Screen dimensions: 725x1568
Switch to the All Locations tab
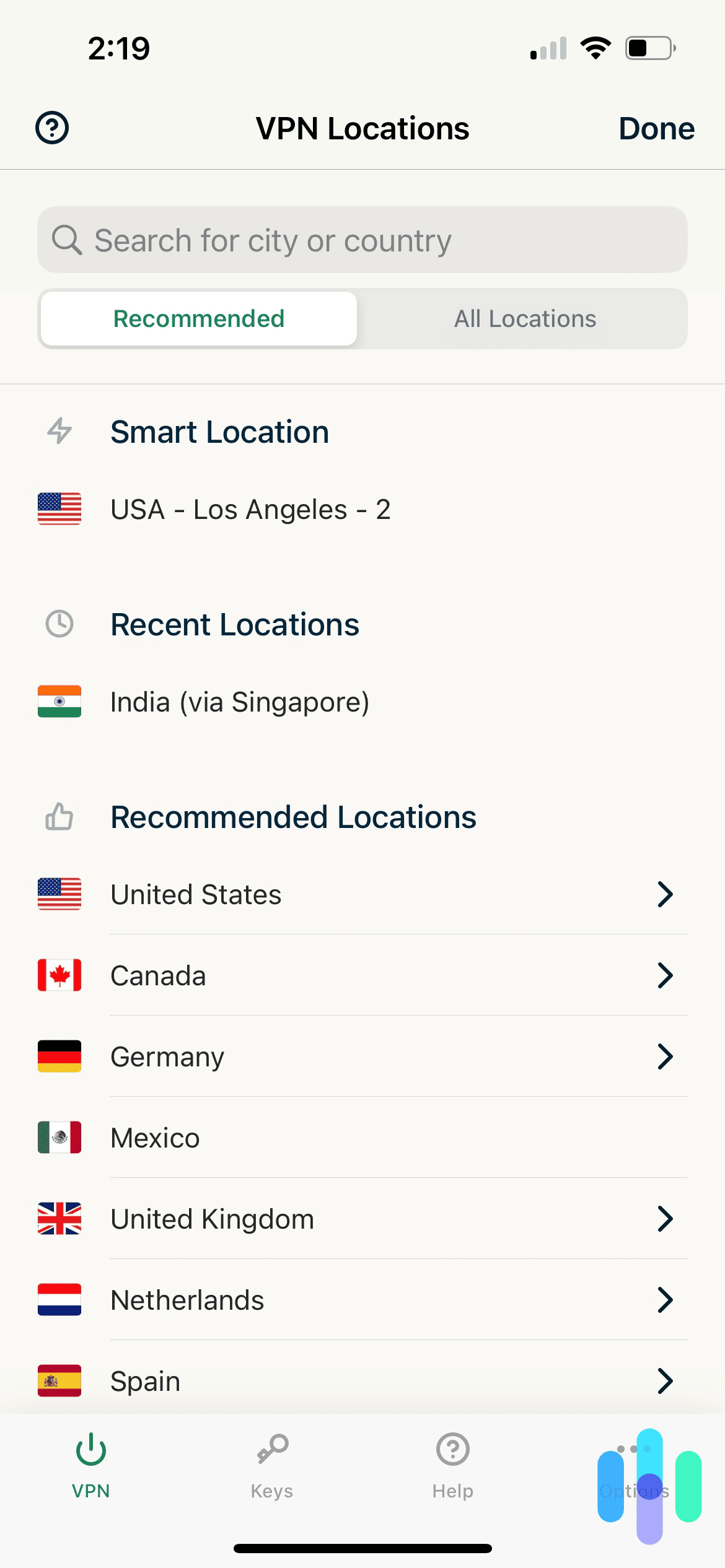[524, 318]
